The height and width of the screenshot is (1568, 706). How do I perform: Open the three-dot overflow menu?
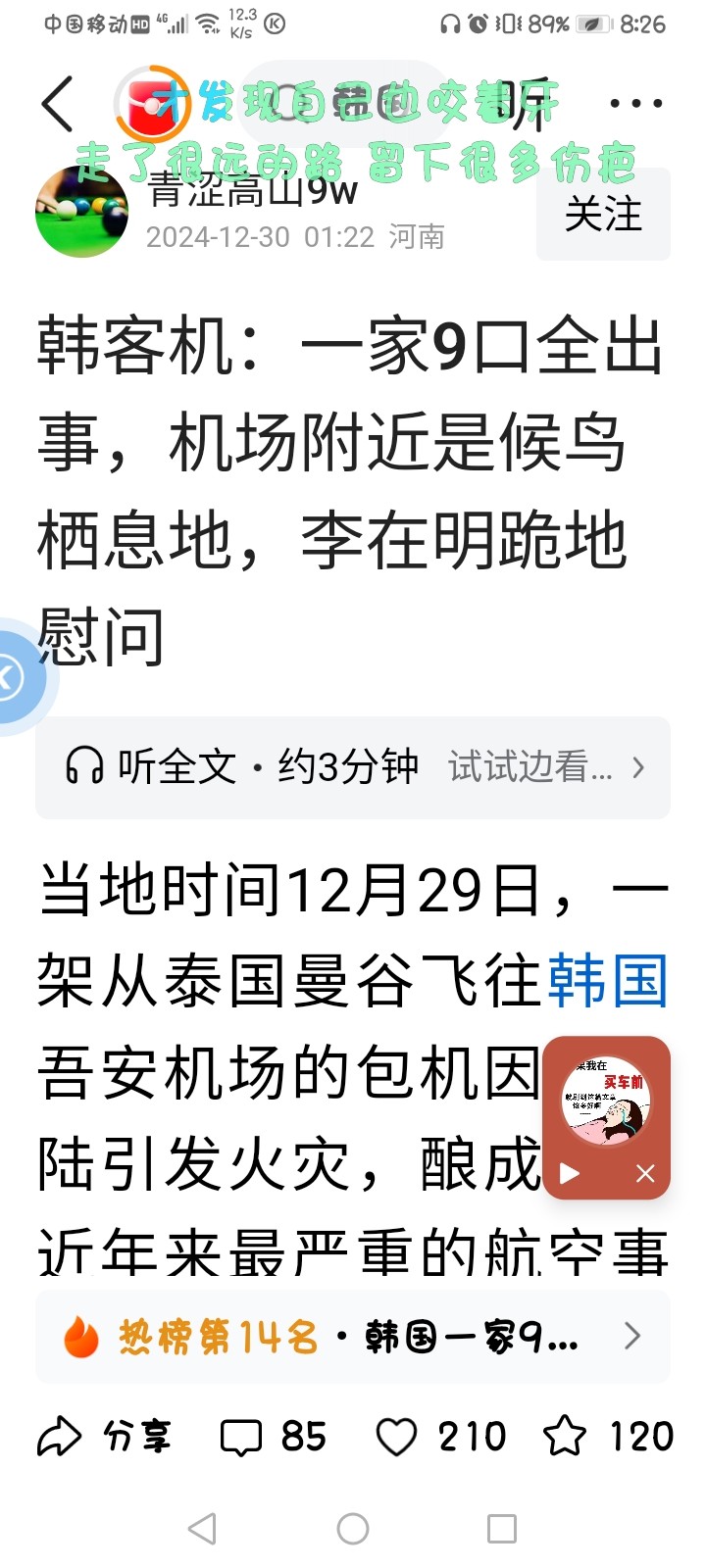[x=635, y=104]
